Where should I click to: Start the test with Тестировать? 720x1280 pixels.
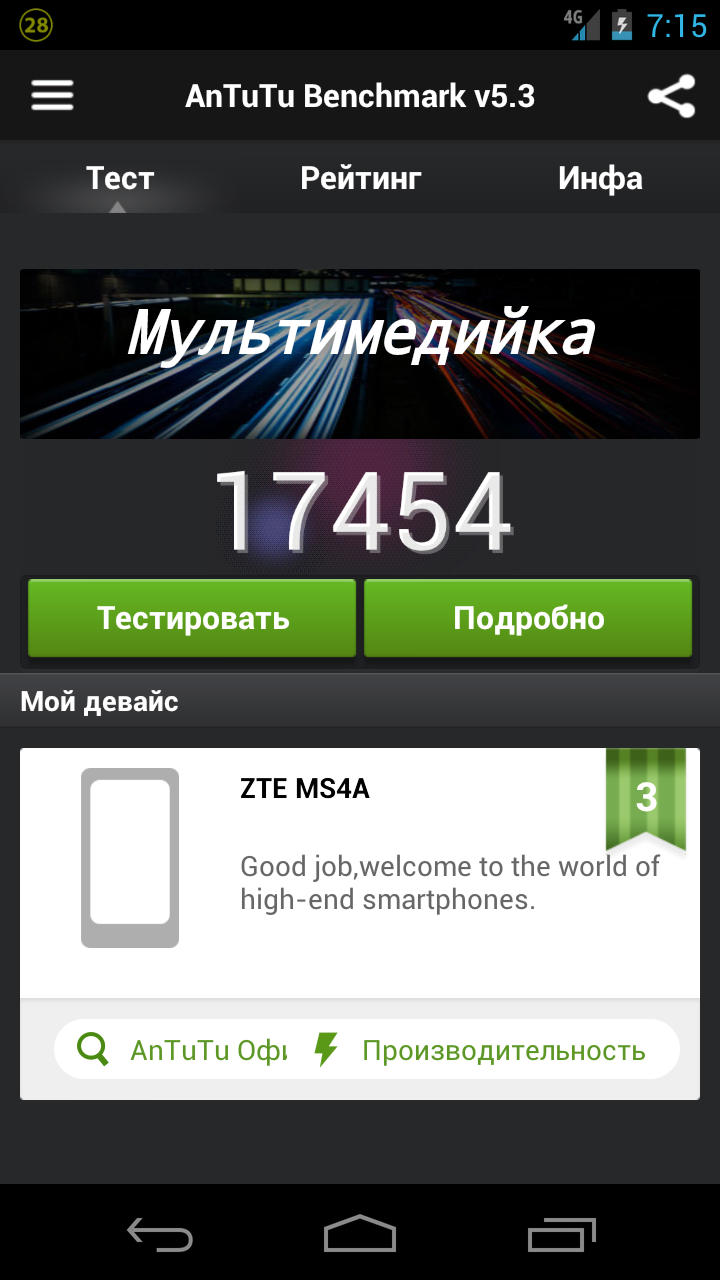192,618
